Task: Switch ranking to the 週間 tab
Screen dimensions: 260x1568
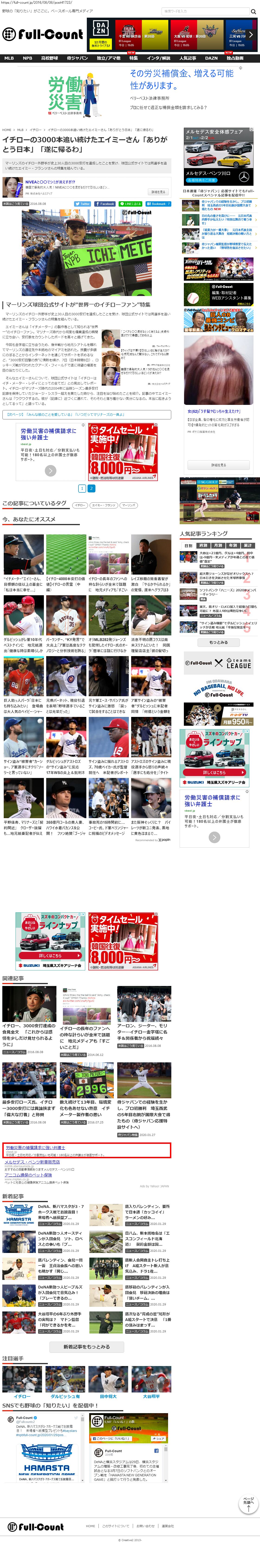Action: pos(203,545)
